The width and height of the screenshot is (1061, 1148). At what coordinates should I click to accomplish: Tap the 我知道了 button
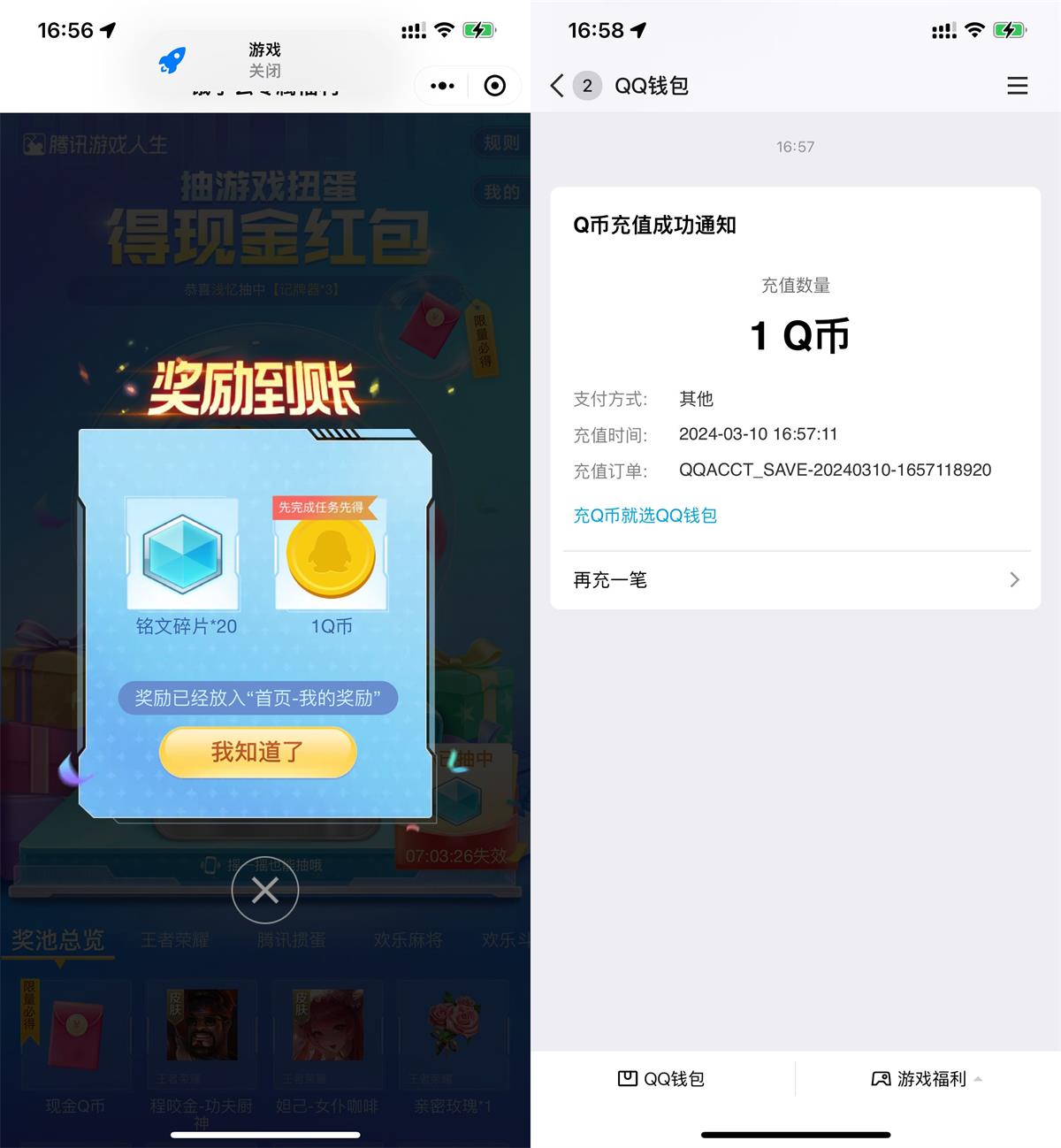click(x=257, y=753)
